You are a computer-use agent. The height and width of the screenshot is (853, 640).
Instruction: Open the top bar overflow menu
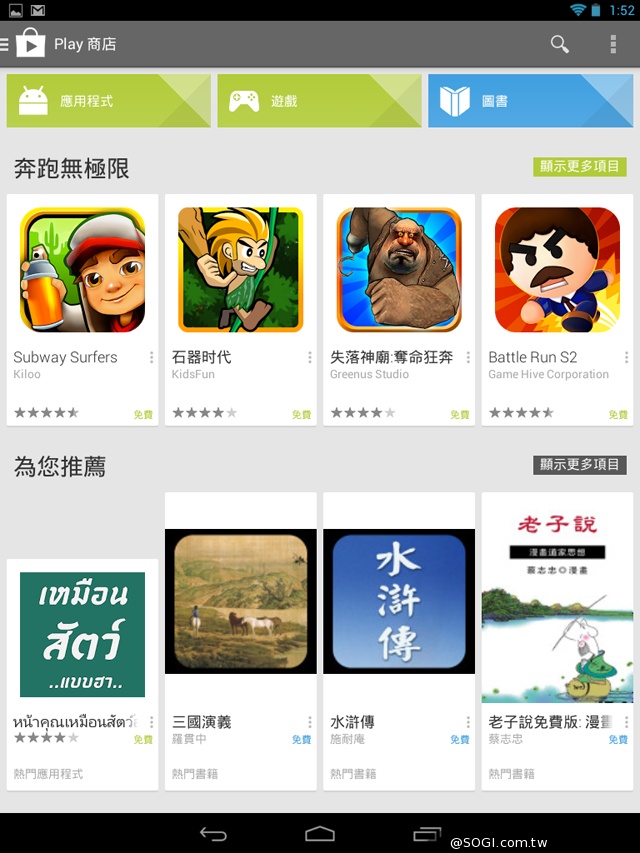(613, 44)
